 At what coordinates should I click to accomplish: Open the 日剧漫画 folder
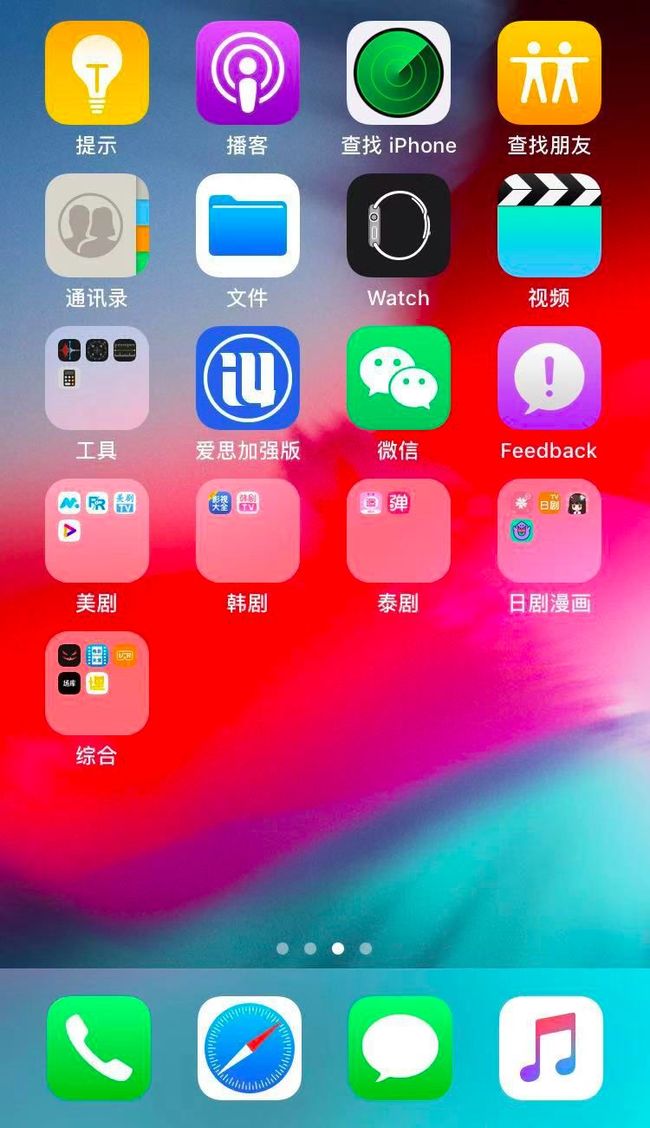click(549, 530)
